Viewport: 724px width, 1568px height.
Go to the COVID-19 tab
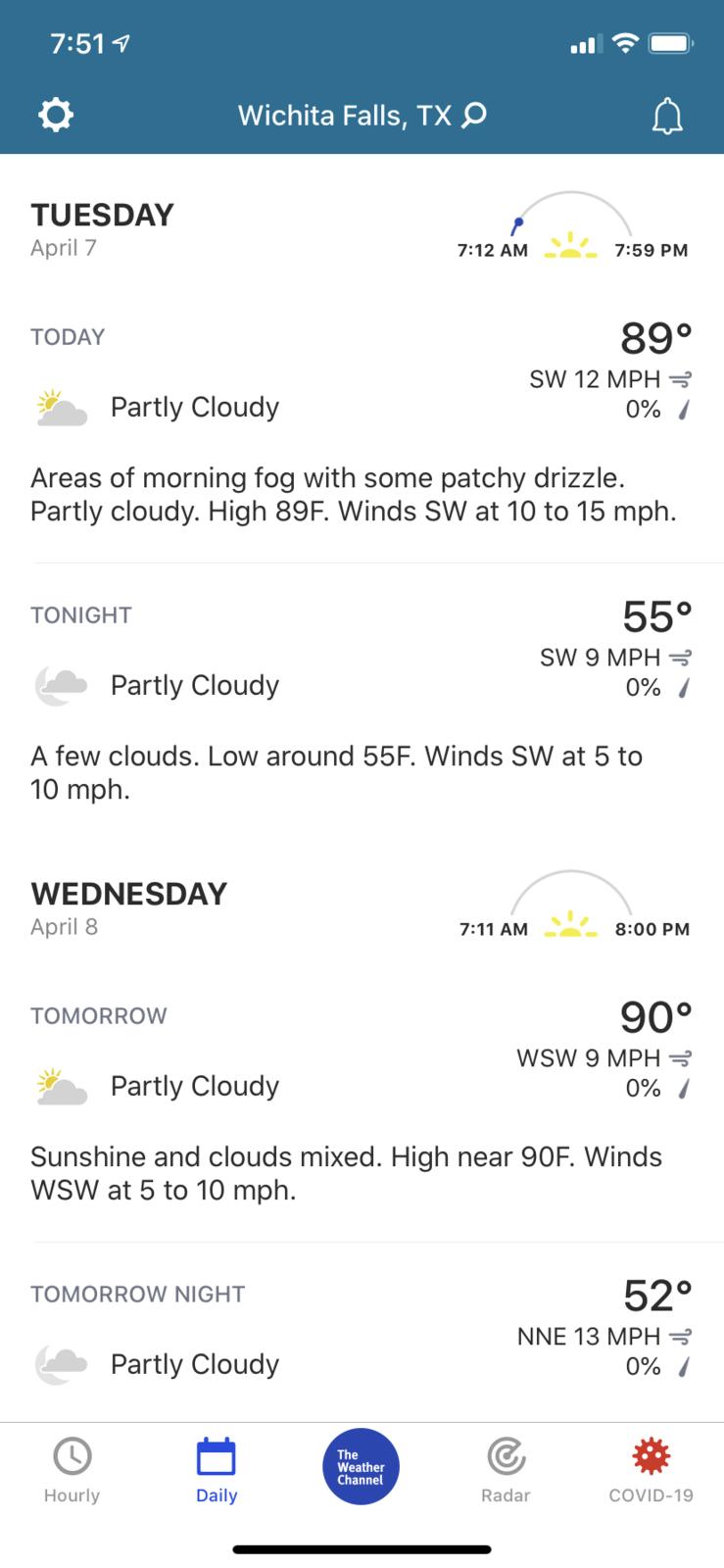(x=651, y=1470)
